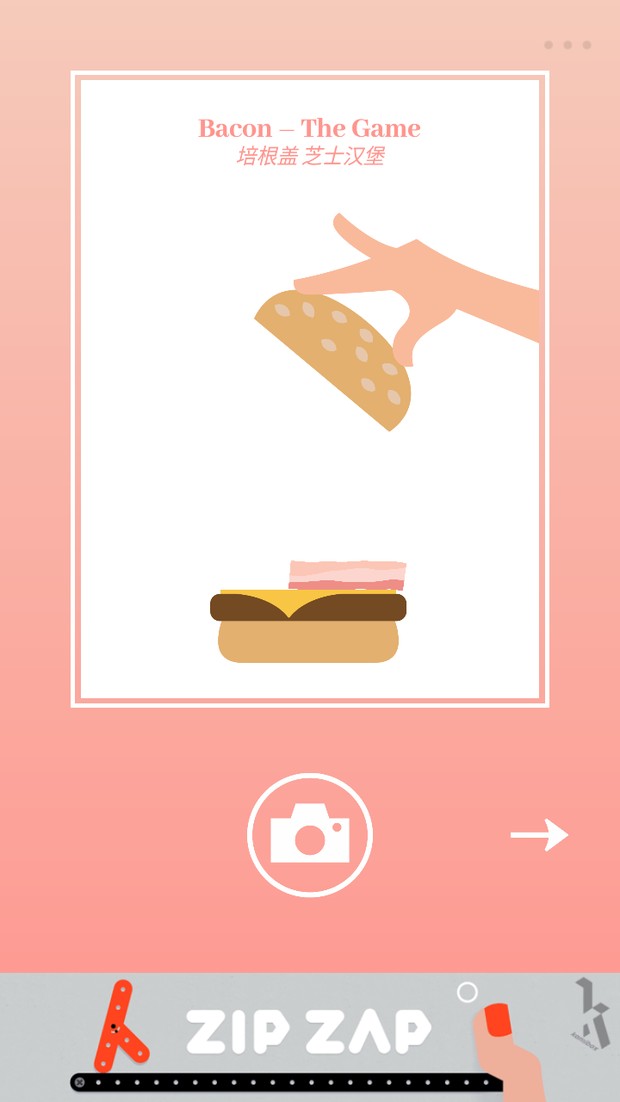
Task: Close the Zip Zap ad banner
Action: pyautogui.click(x=80, y=1082)
